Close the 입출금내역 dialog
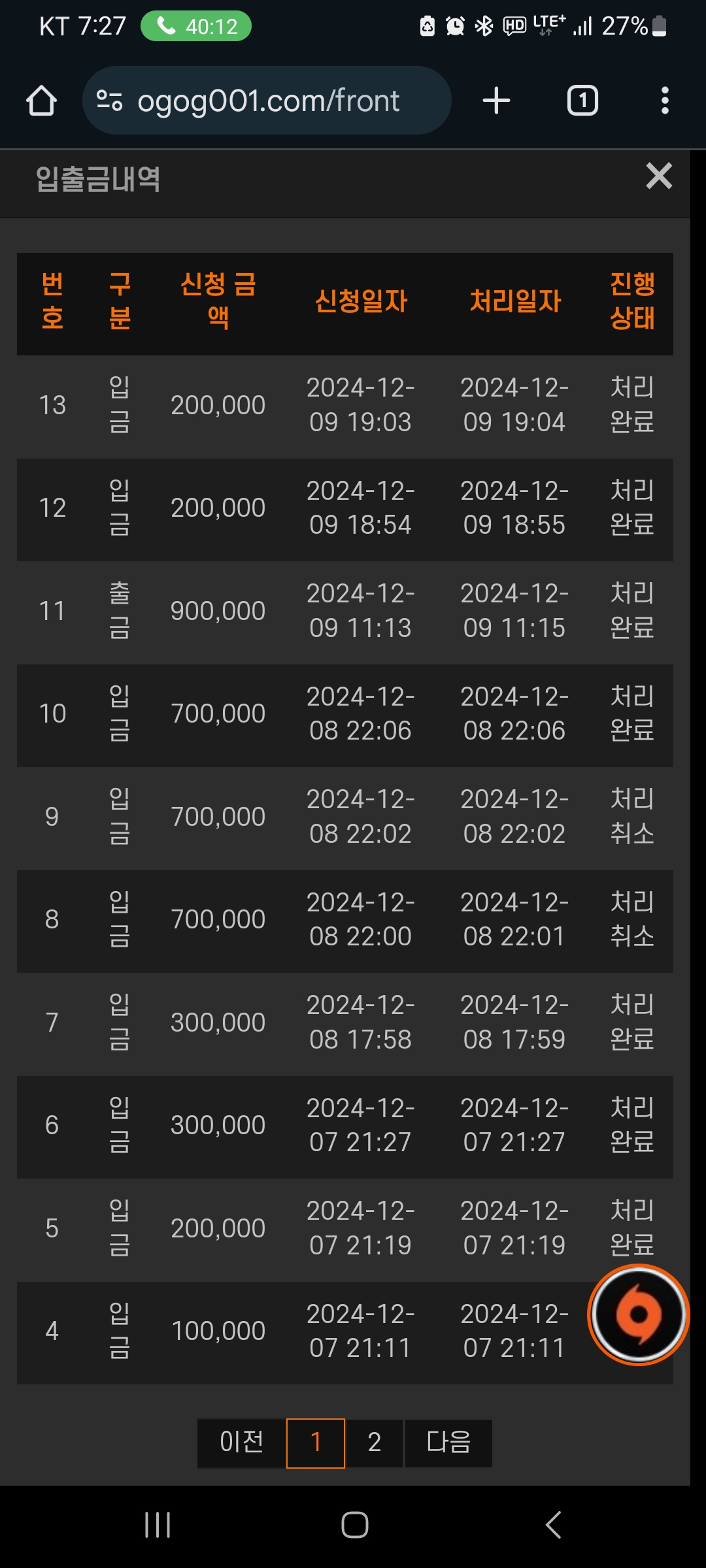The width and height of the screenshot is (706, 1568). click(658, 176)
